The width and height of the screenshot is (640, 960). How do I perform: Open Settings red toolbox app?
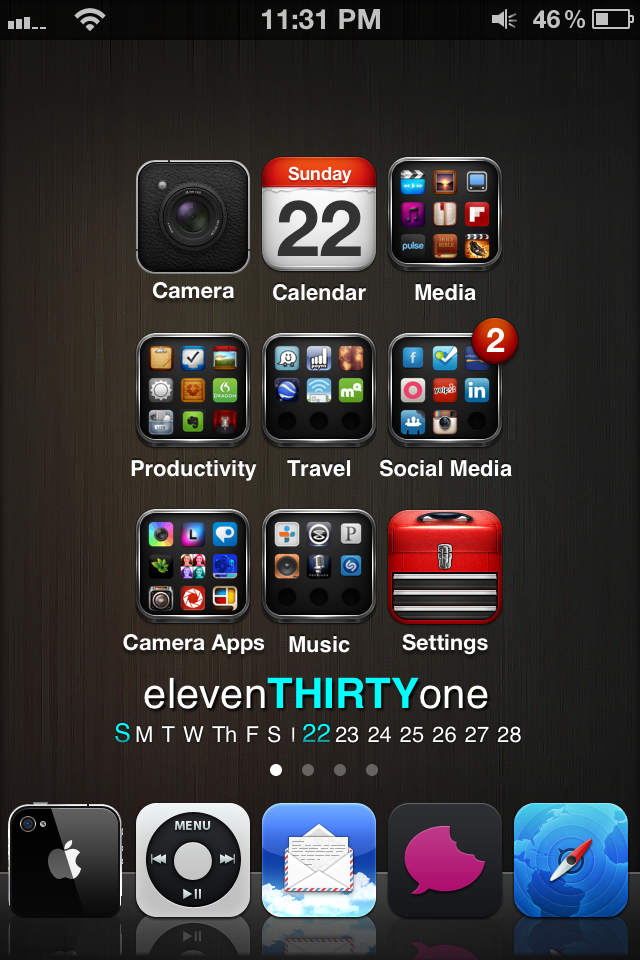click(x=445, y=566)
